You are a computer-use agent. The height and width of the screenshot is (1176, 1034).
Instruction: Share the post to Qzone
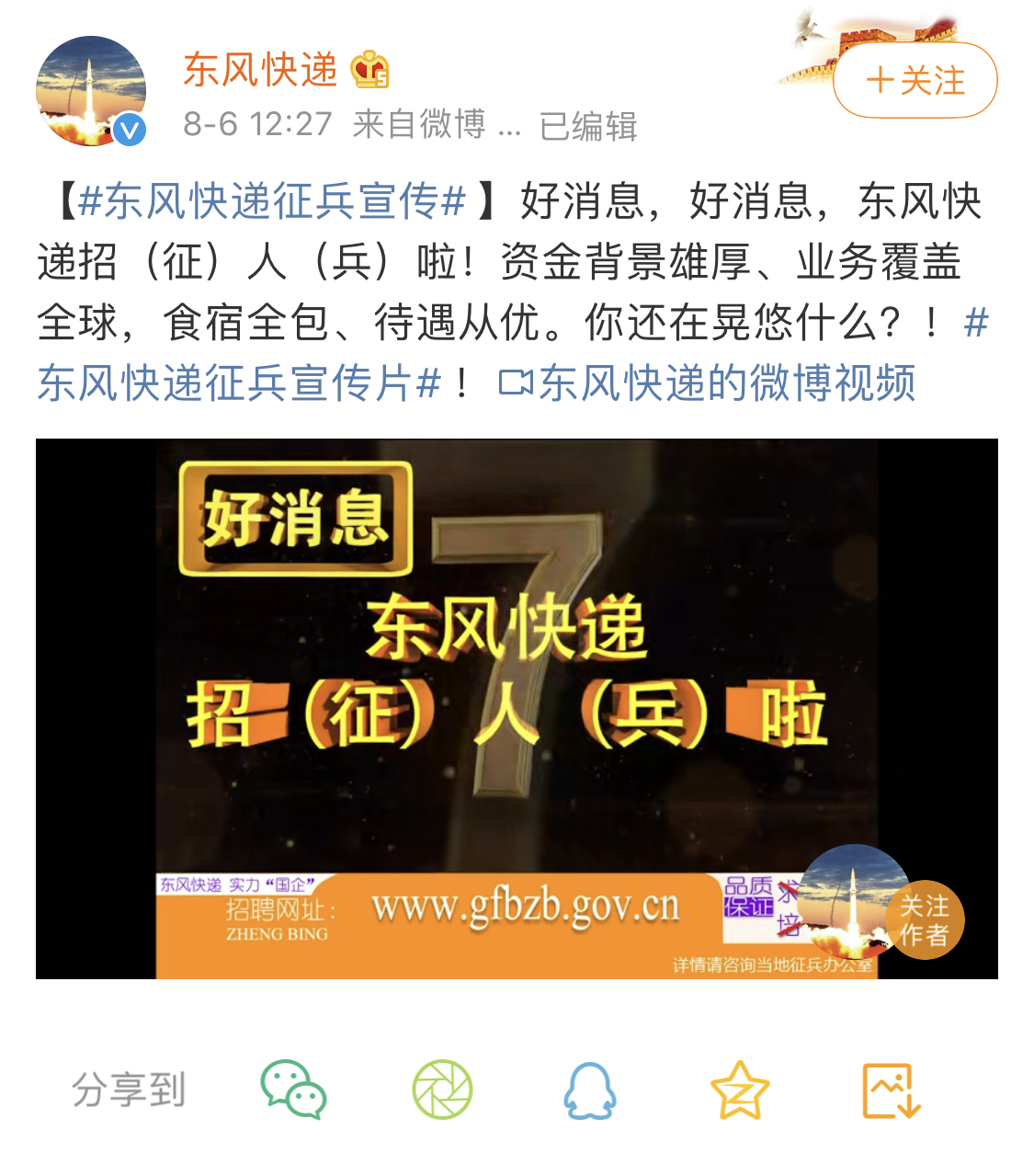coord(739,1090)
